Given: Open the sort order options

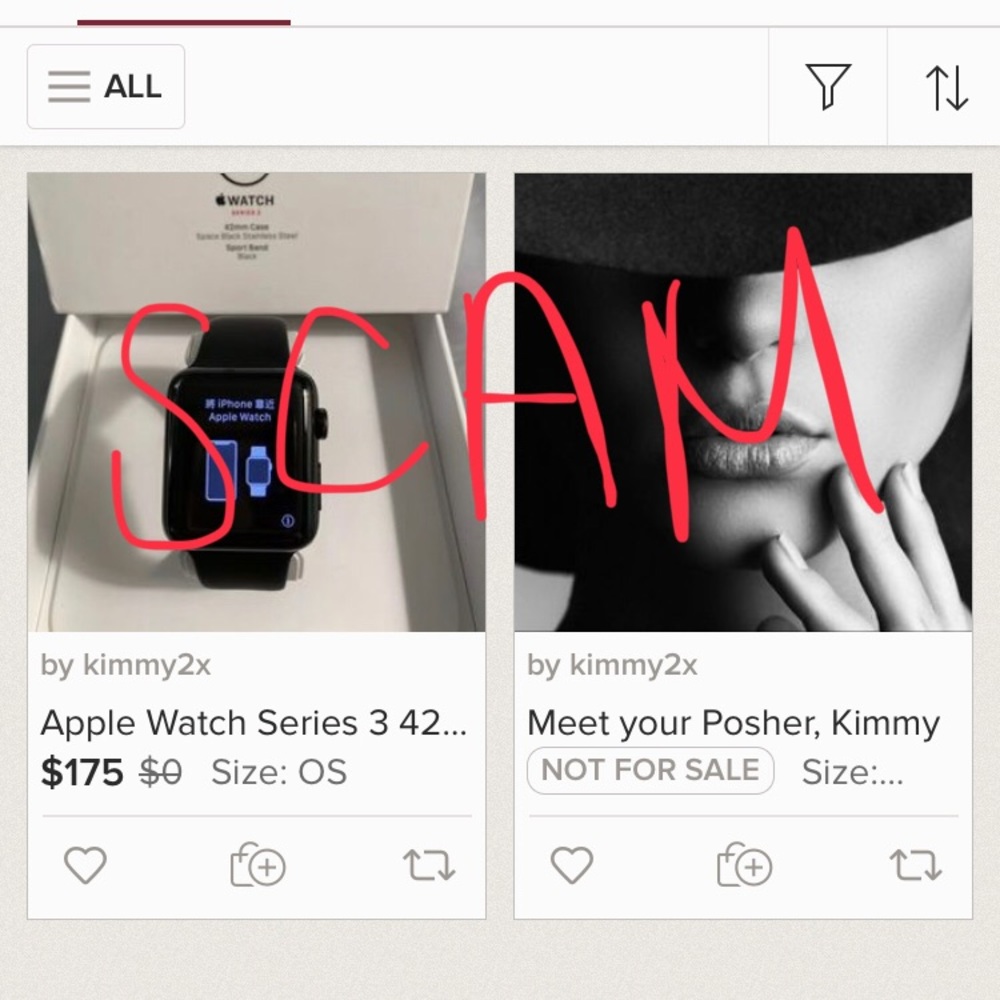Looking at the screenshot, I should [x=946, y=87].
